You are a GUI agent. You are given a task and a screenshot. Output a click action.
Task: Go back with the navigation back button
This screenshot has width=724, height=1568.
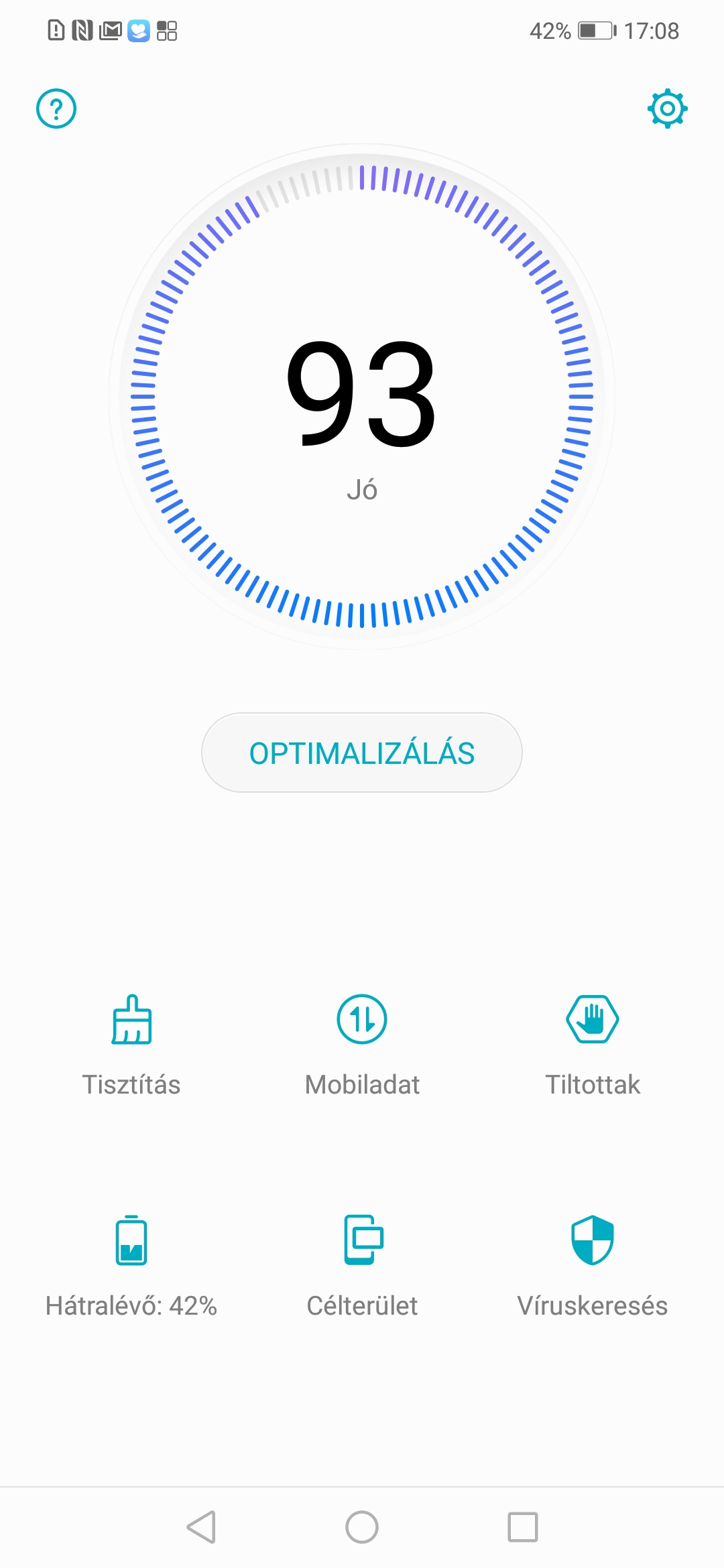[201, 1527]
